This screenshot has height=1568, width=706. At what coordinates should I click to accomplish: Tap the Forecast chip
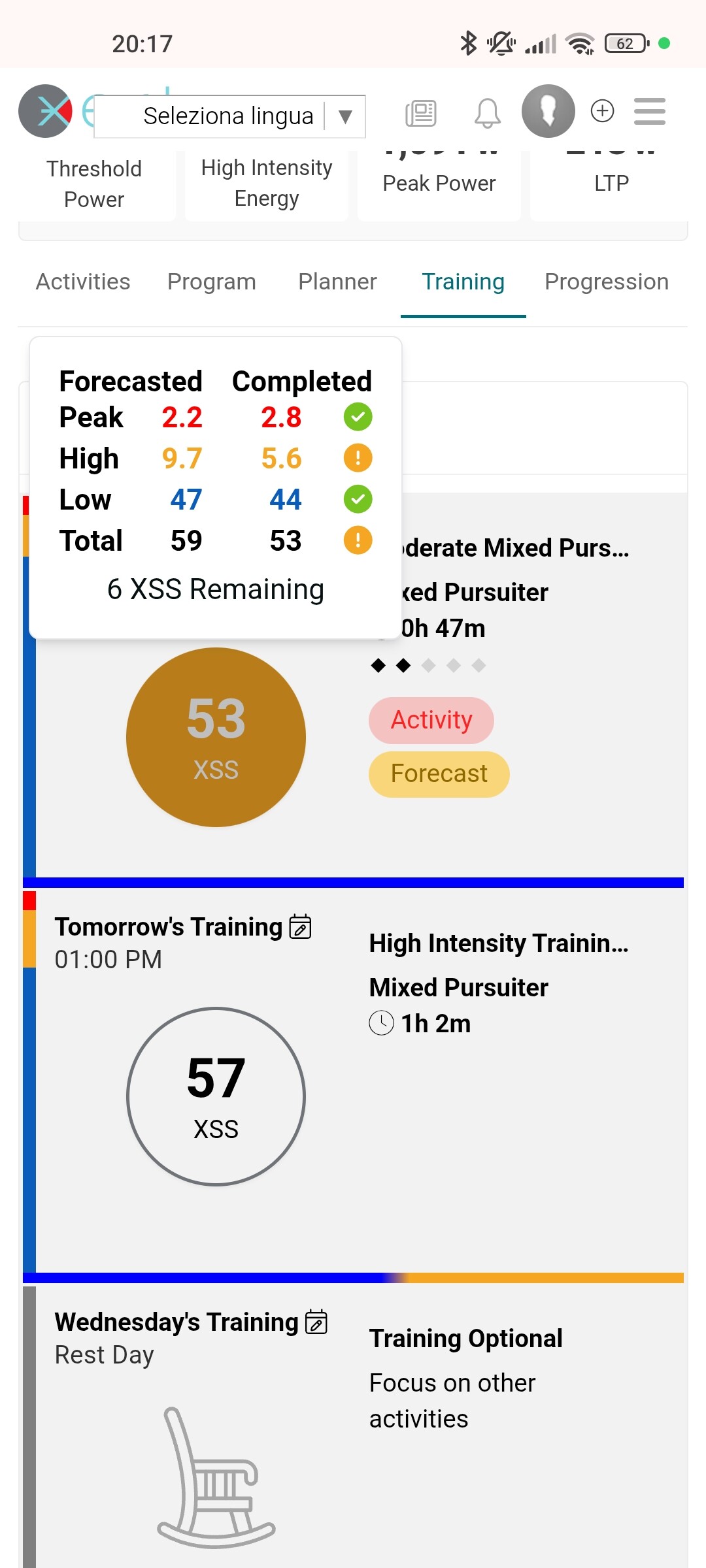click(439, 774)
